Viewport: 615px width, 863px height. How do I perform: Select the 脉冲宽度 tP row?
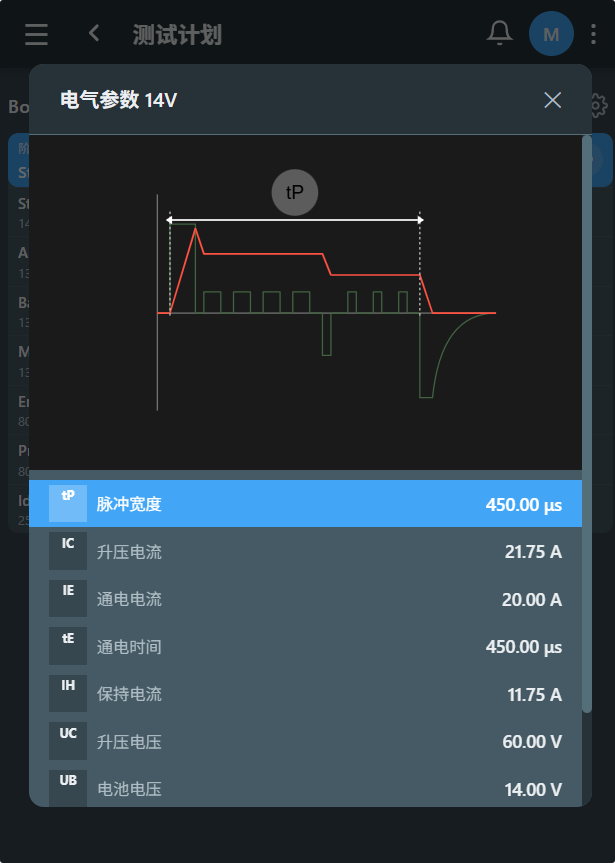tap(306, 504)
